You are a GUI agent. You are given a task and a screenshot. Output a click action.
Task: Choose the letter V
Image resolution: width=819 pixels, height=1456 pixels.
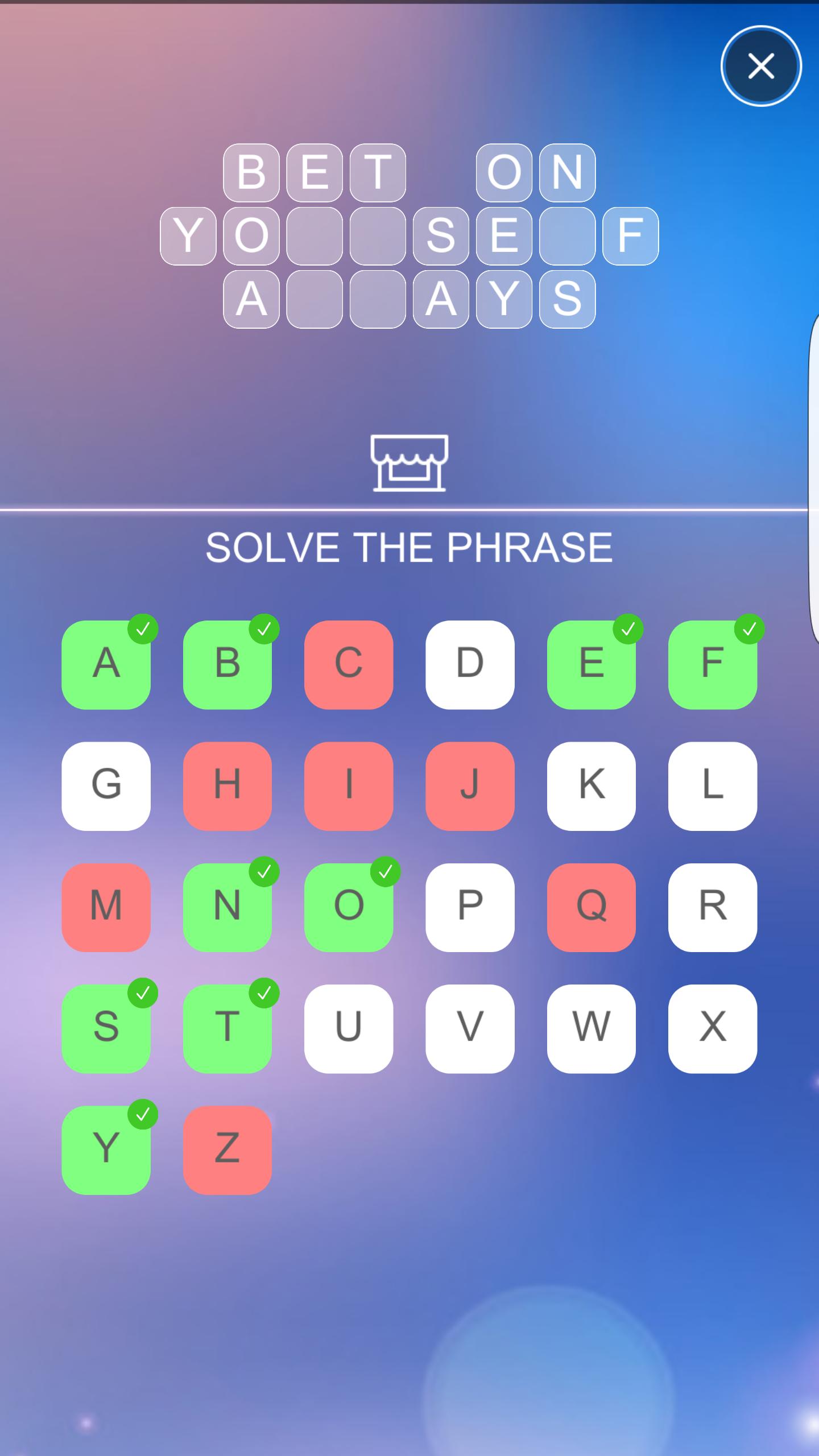point(470,1028)
